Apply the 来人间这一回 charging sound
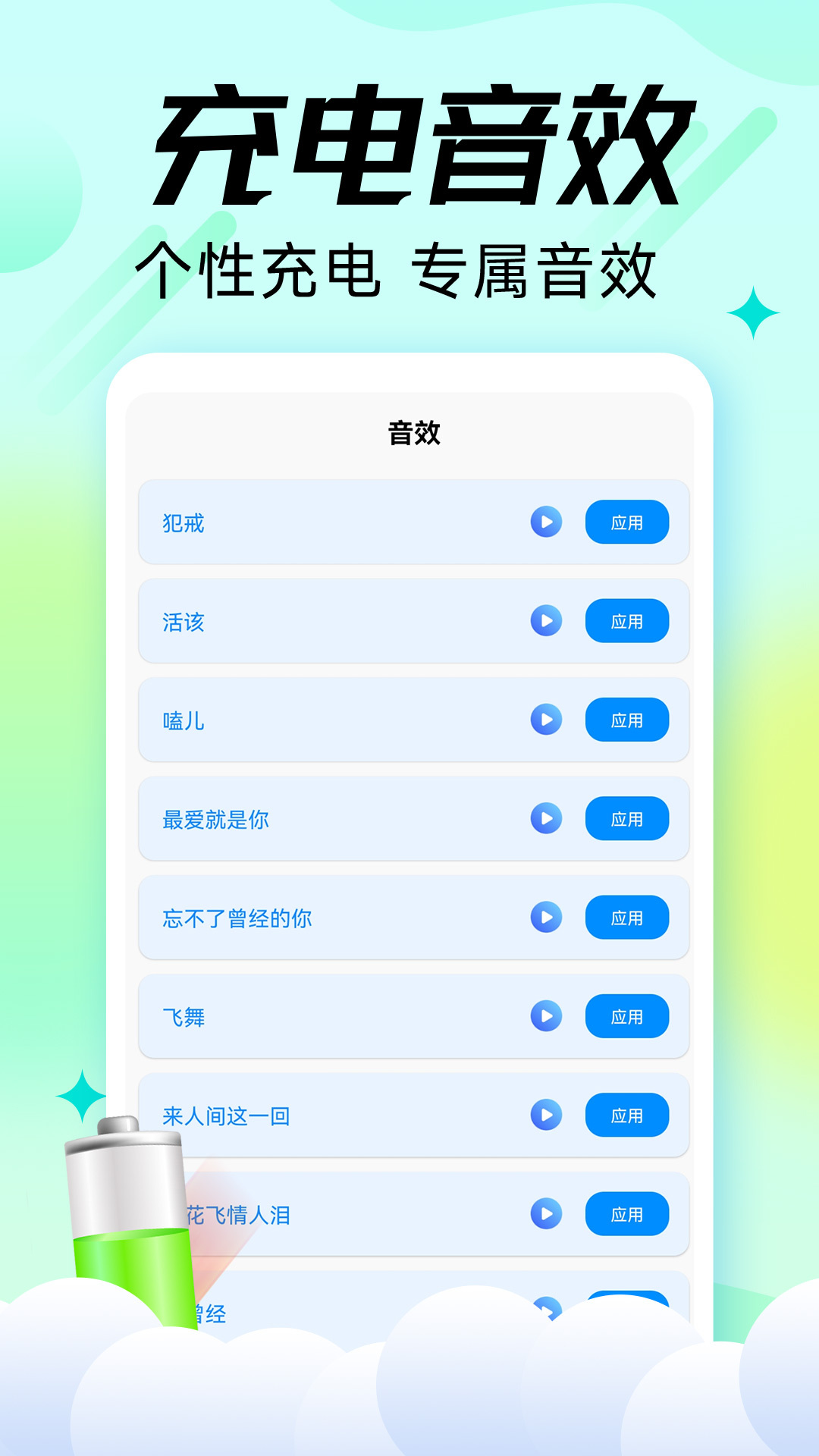This screenshot has width=819, height=1456. tap(626, 1115)
